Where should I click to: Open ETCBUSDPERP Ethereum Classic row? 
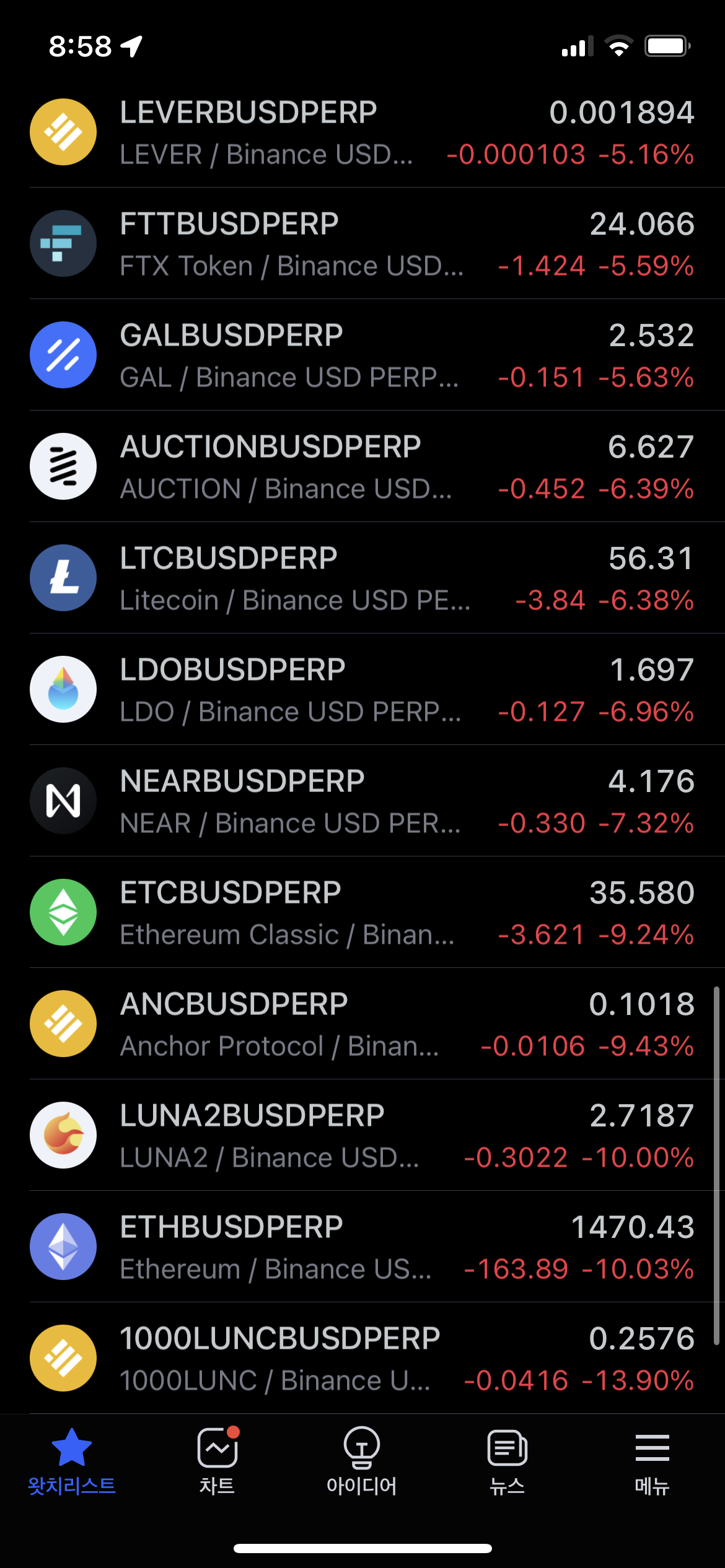[362, 912]
